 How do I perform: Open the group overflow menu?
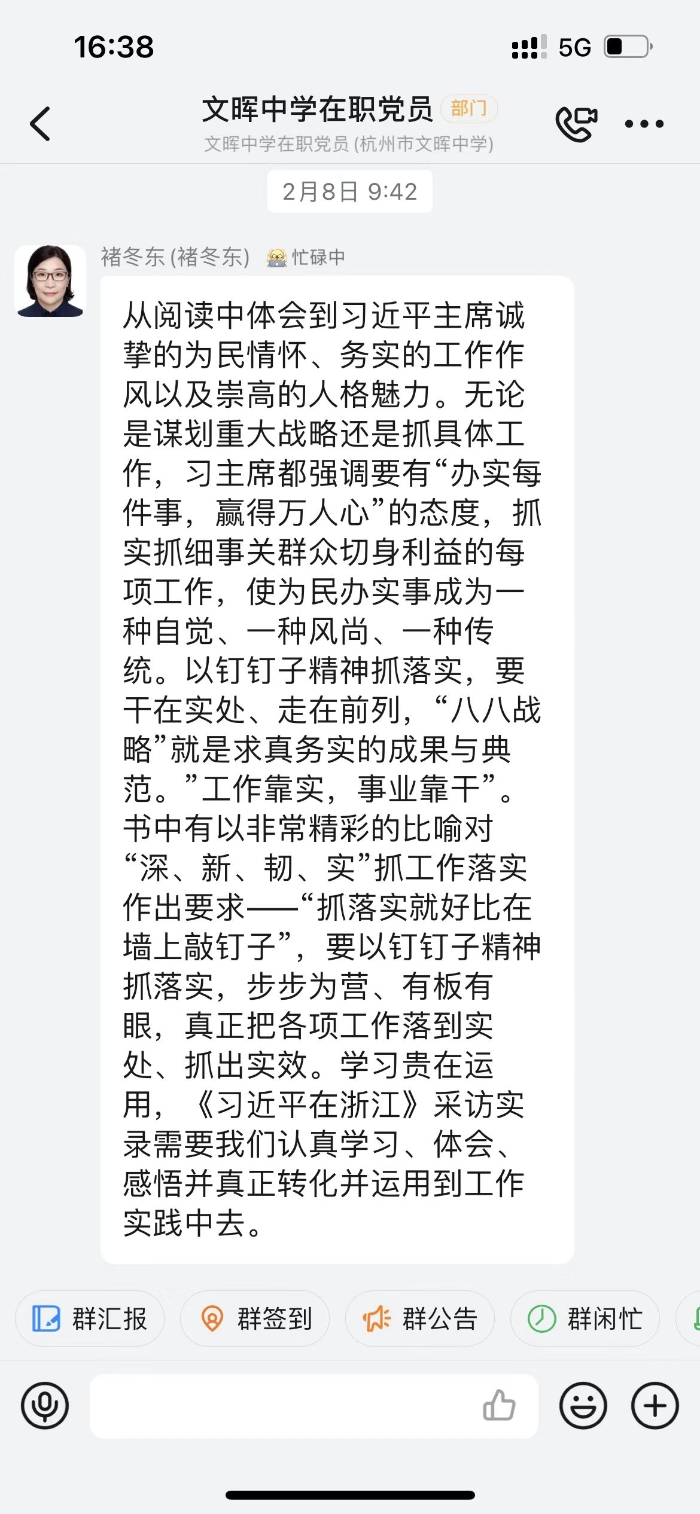pos(644,124)
